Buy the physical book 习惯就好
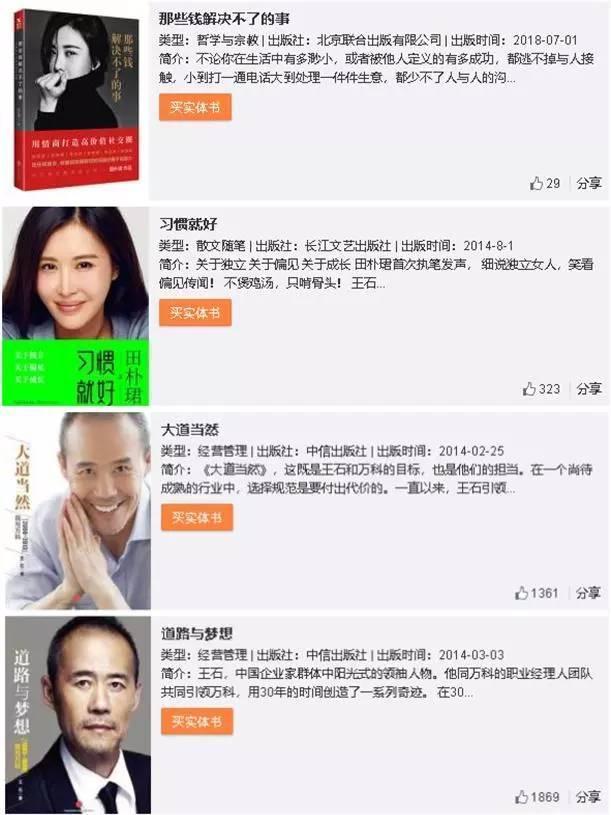The height and width of the screenshot is (815, 611). 195,313
